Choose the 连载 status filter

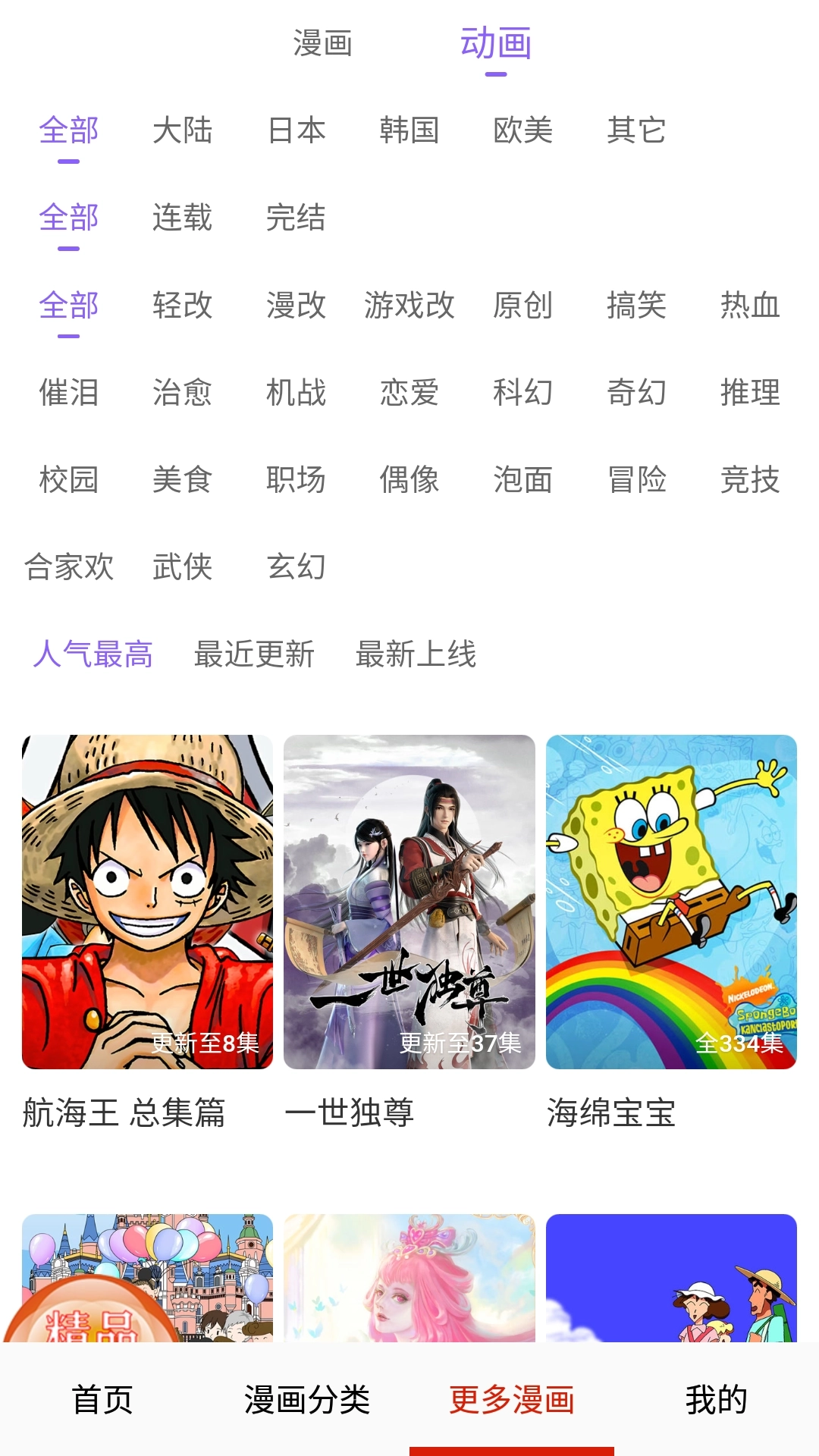pyautogui.click(x=182, y=219)
